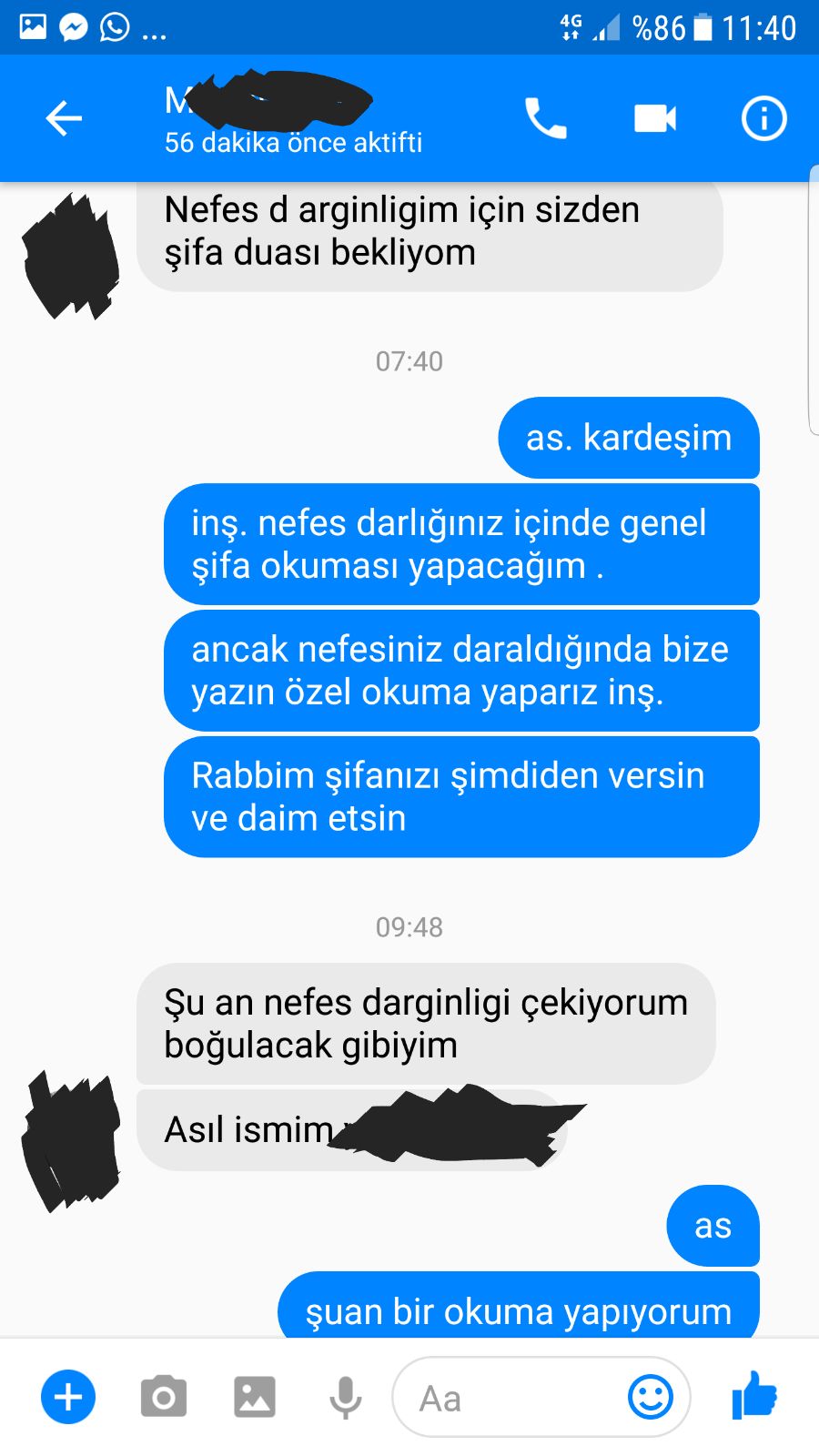
Task: Open the blue plus attachments menu
Action: point(68,1397)
